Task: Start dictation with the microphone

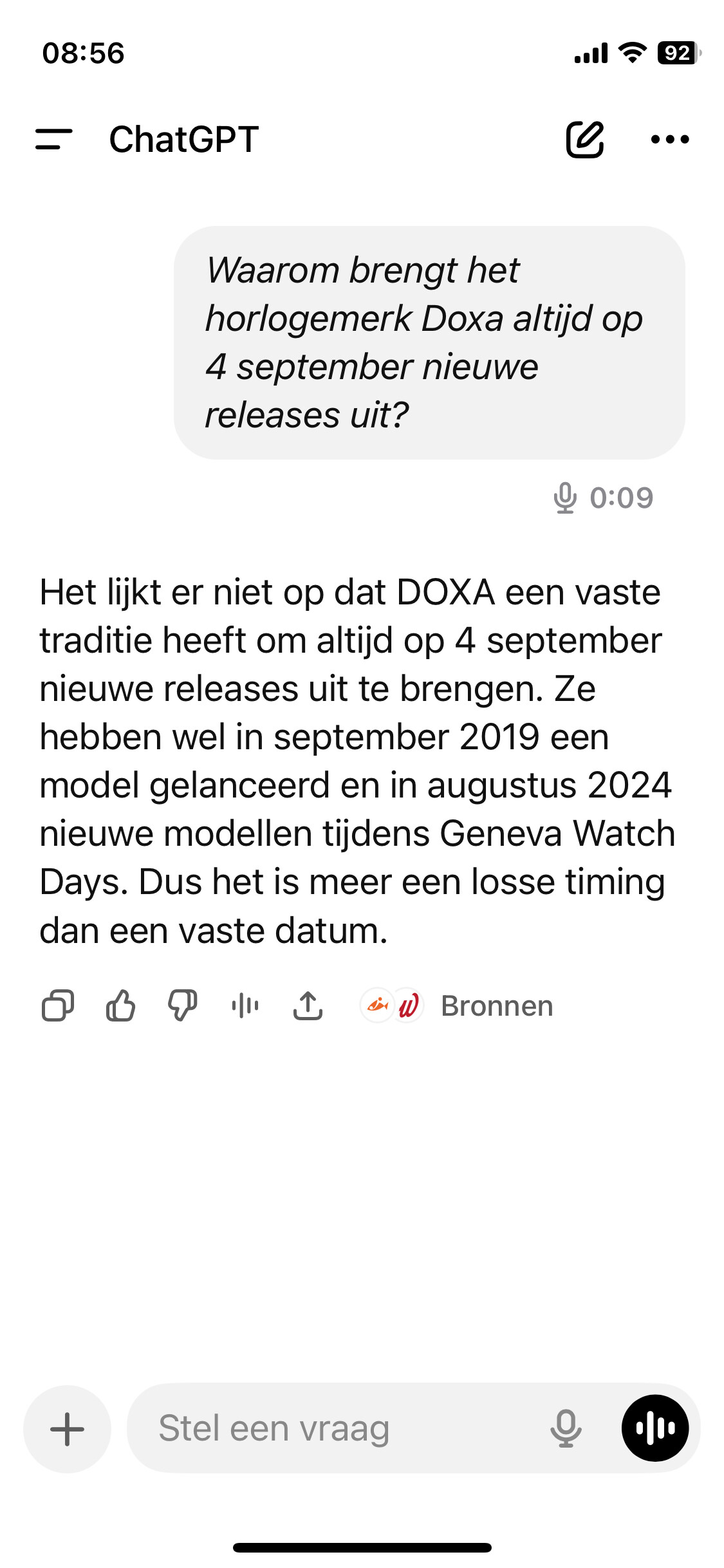Action: click(566, 1428)
